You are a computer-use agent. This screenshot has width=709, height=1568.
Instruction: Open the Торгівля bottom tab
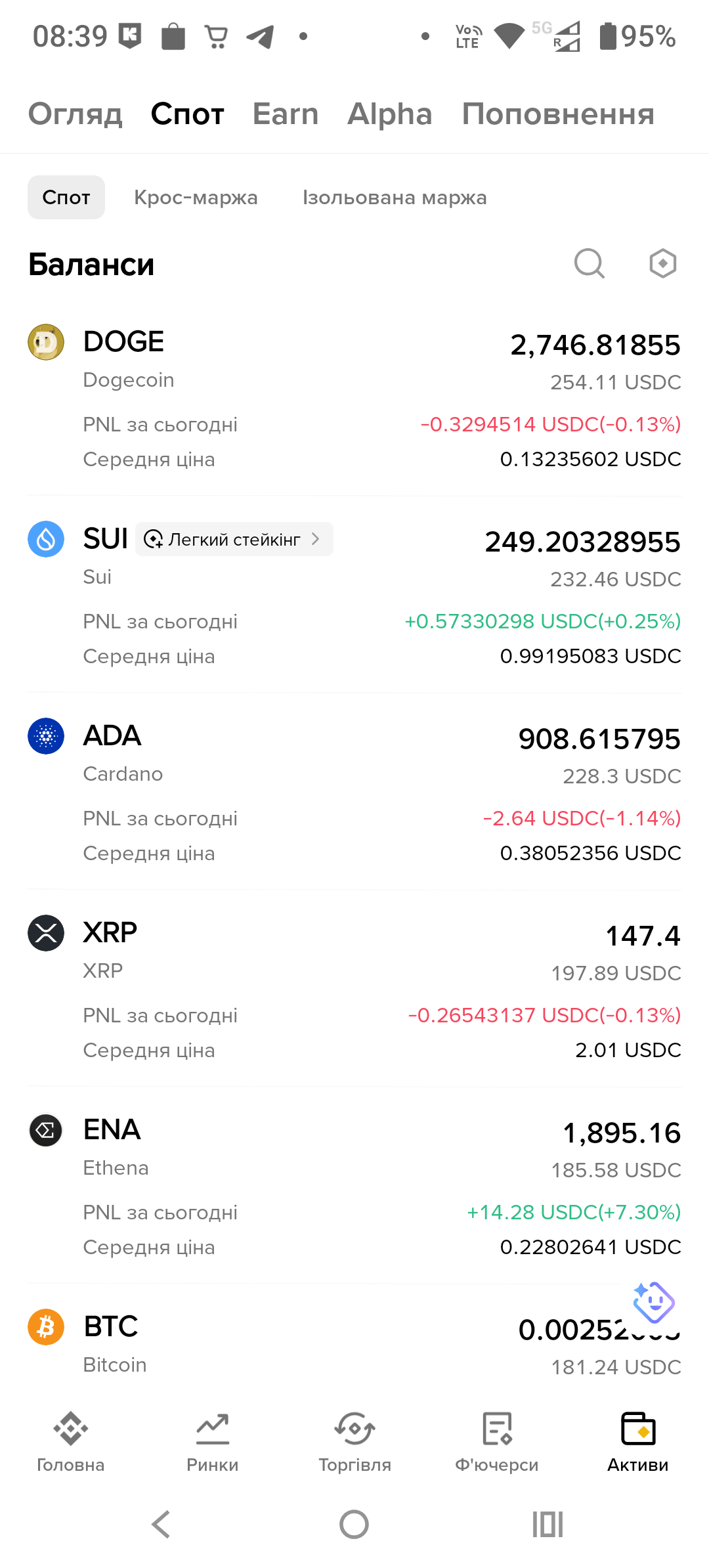pyautogui.click(x=354, y=1441)
